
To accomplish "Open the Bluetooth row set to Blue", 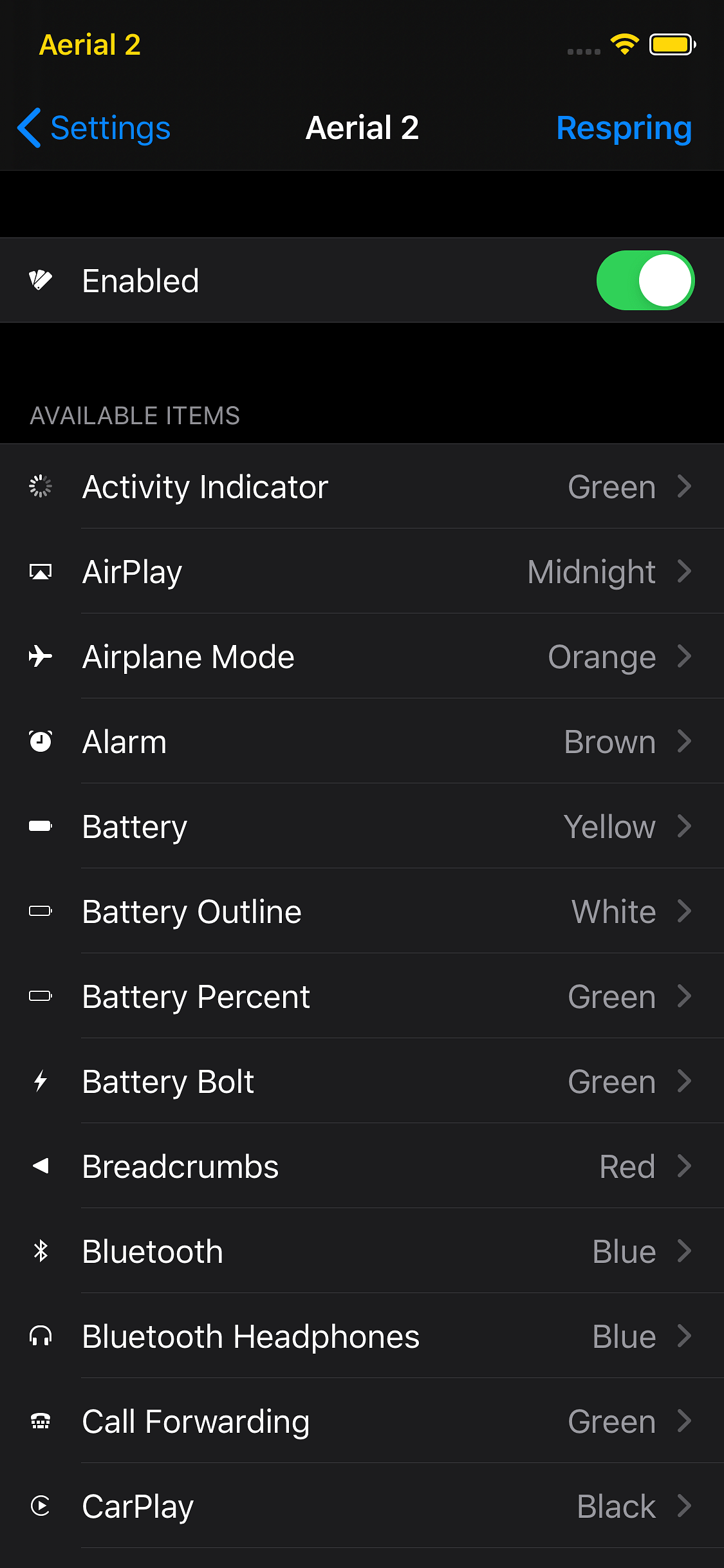I will pos(362,1251).
